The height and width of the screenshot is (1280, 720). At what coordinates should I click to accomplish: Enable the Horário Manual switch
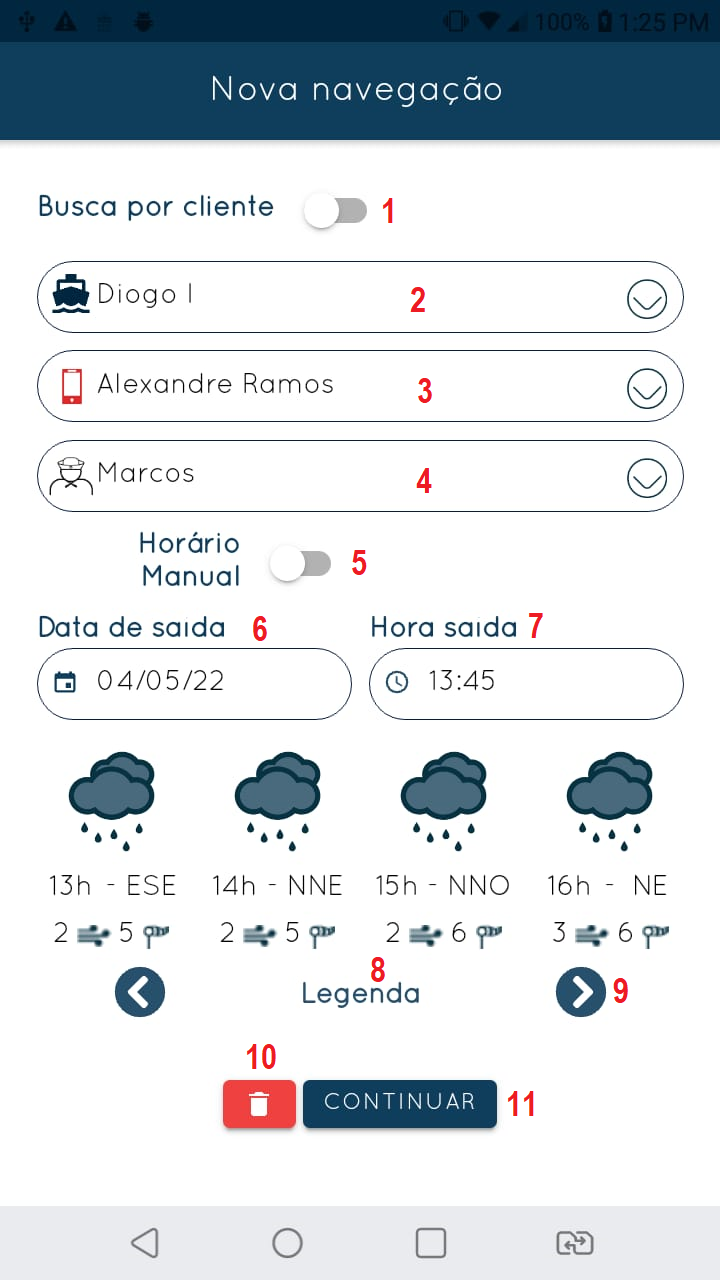click(x=301, y=564)
